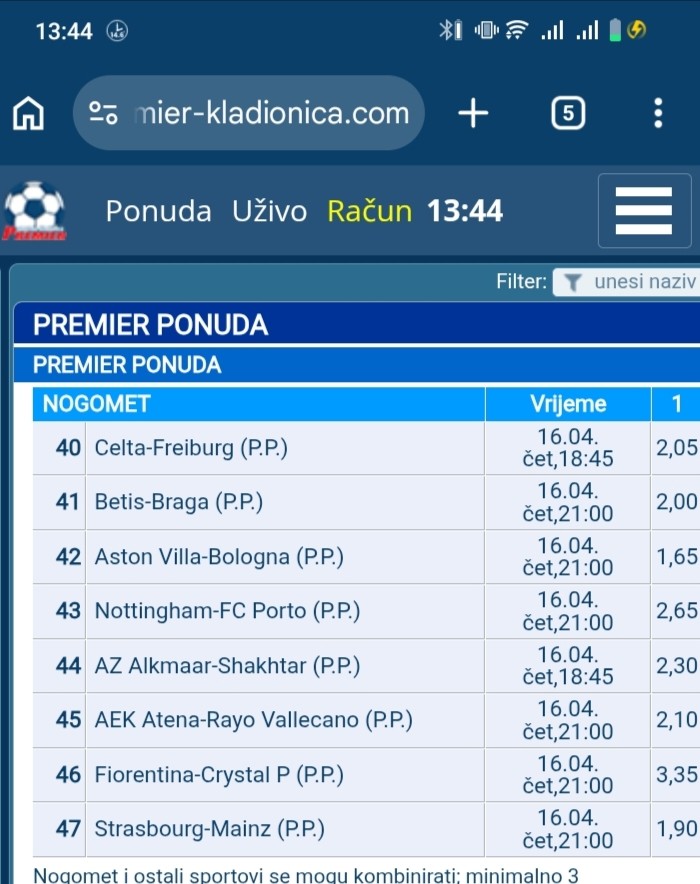Screen dimensions: 700x884
Task: Select odds 2,05 for Celta-Freiburg
Action: click(x=676, y=448)
